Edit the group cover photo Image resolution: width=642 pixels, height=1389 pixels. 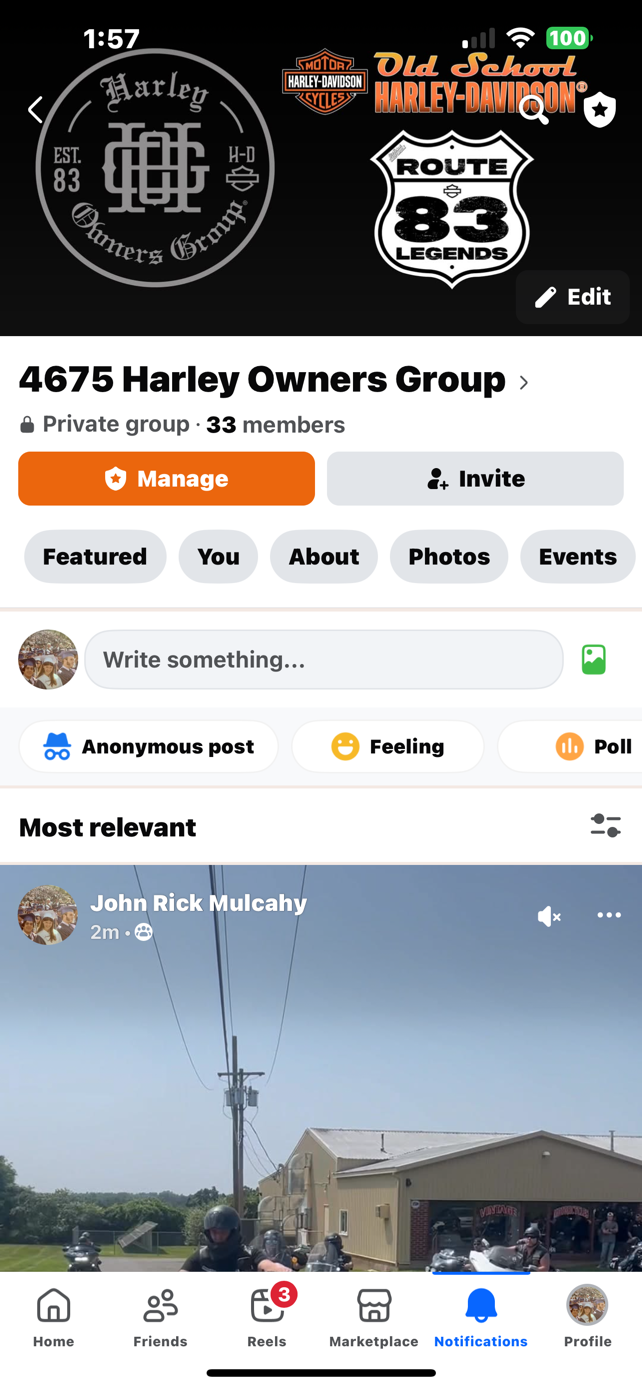tap(572, 297)
